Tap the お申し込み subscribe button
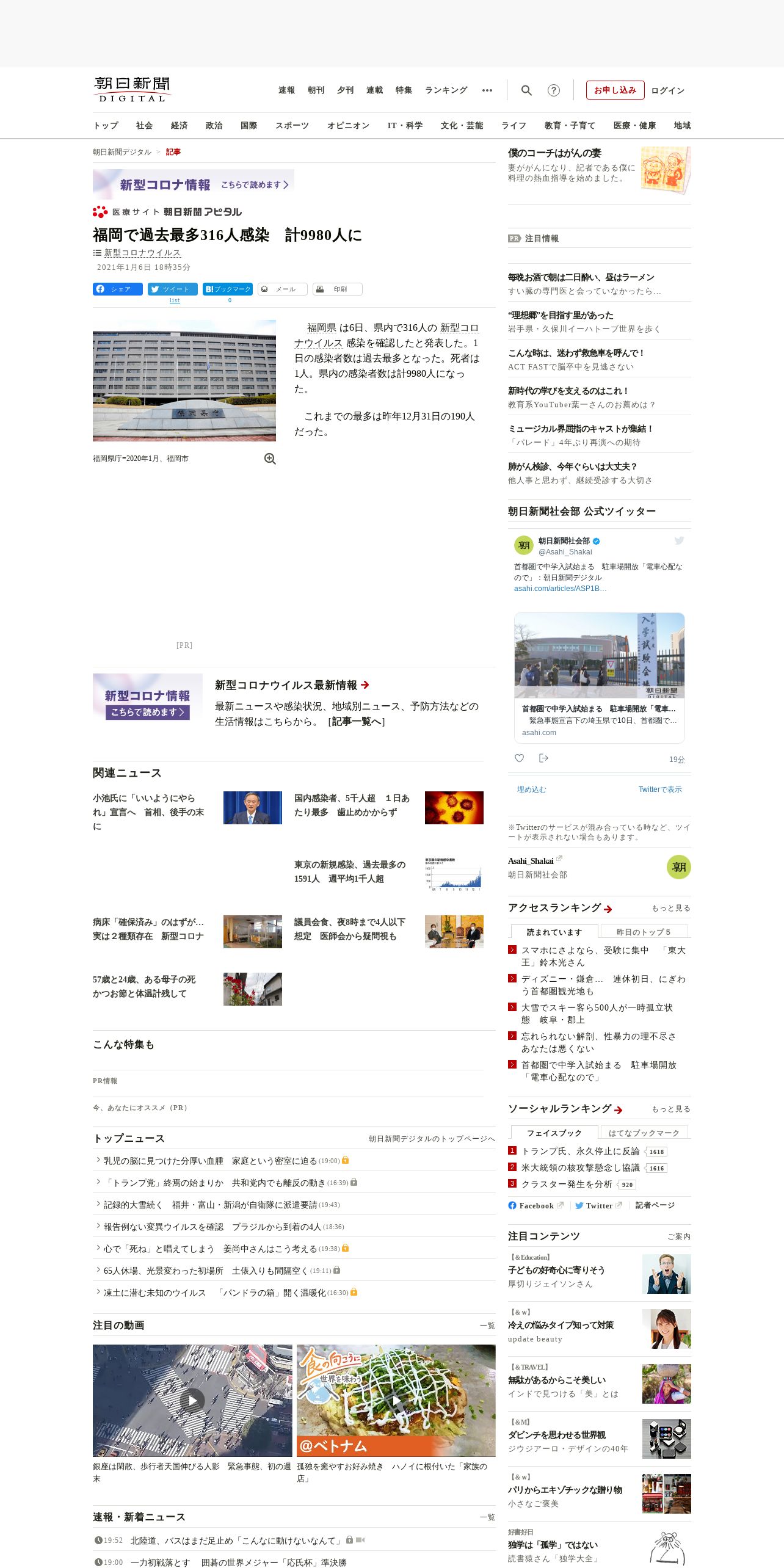The image size is (784, 1568). pyautogui.click(x=615, y=90)
